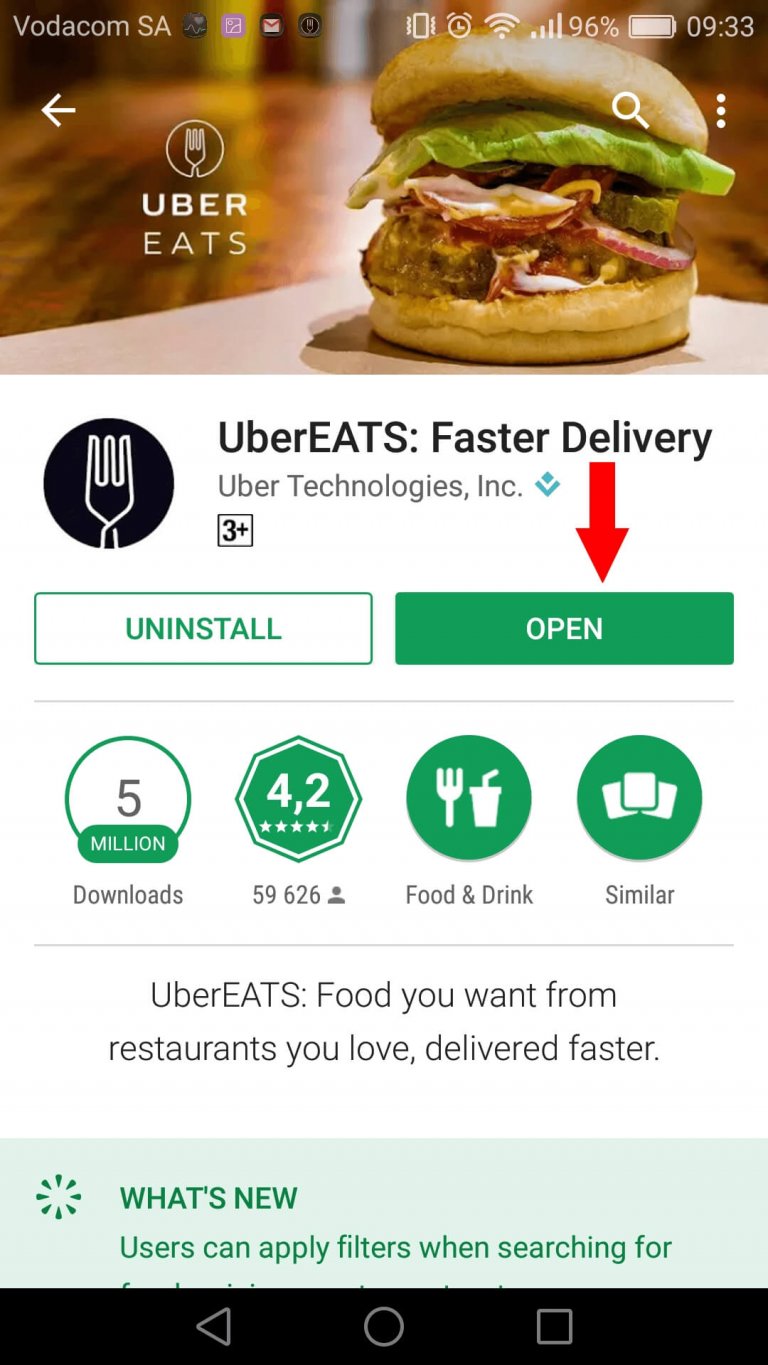Tap the What's New spinner icon

(59, 1196)
